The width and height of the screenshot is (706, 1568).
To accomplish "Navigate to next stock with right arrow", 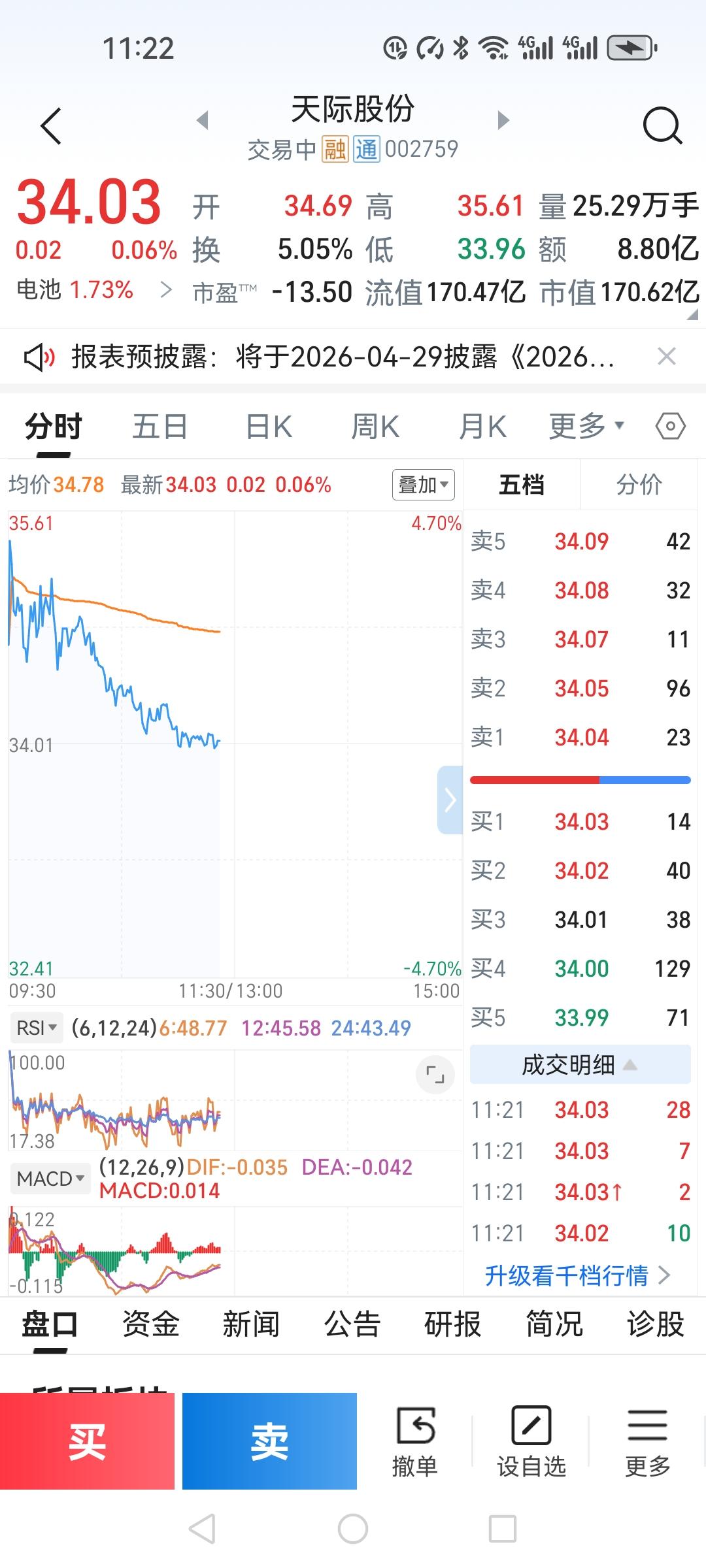I will click(502, 121).
